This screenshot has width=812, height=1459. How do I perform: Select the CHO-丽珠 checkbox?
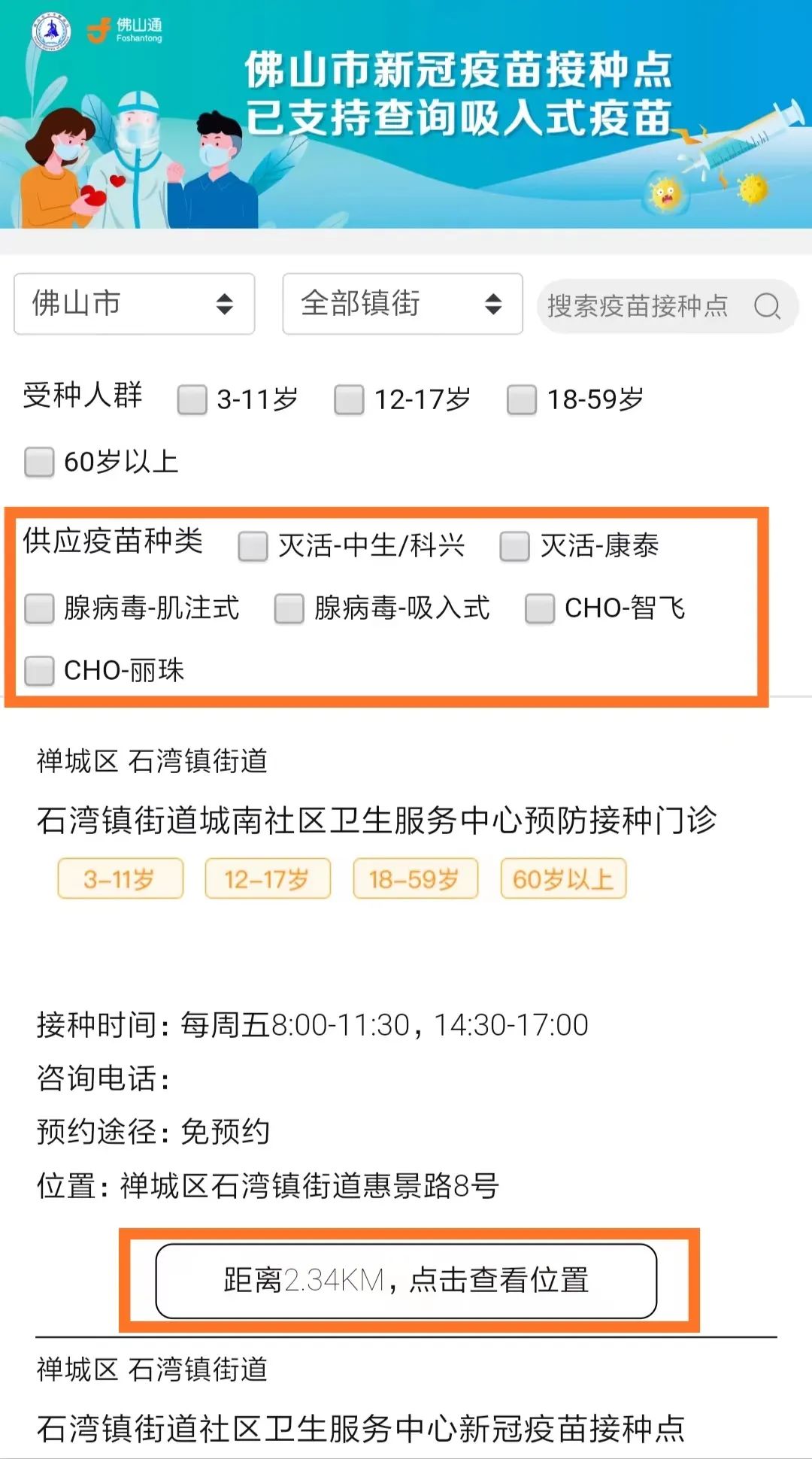coord(39,670)
